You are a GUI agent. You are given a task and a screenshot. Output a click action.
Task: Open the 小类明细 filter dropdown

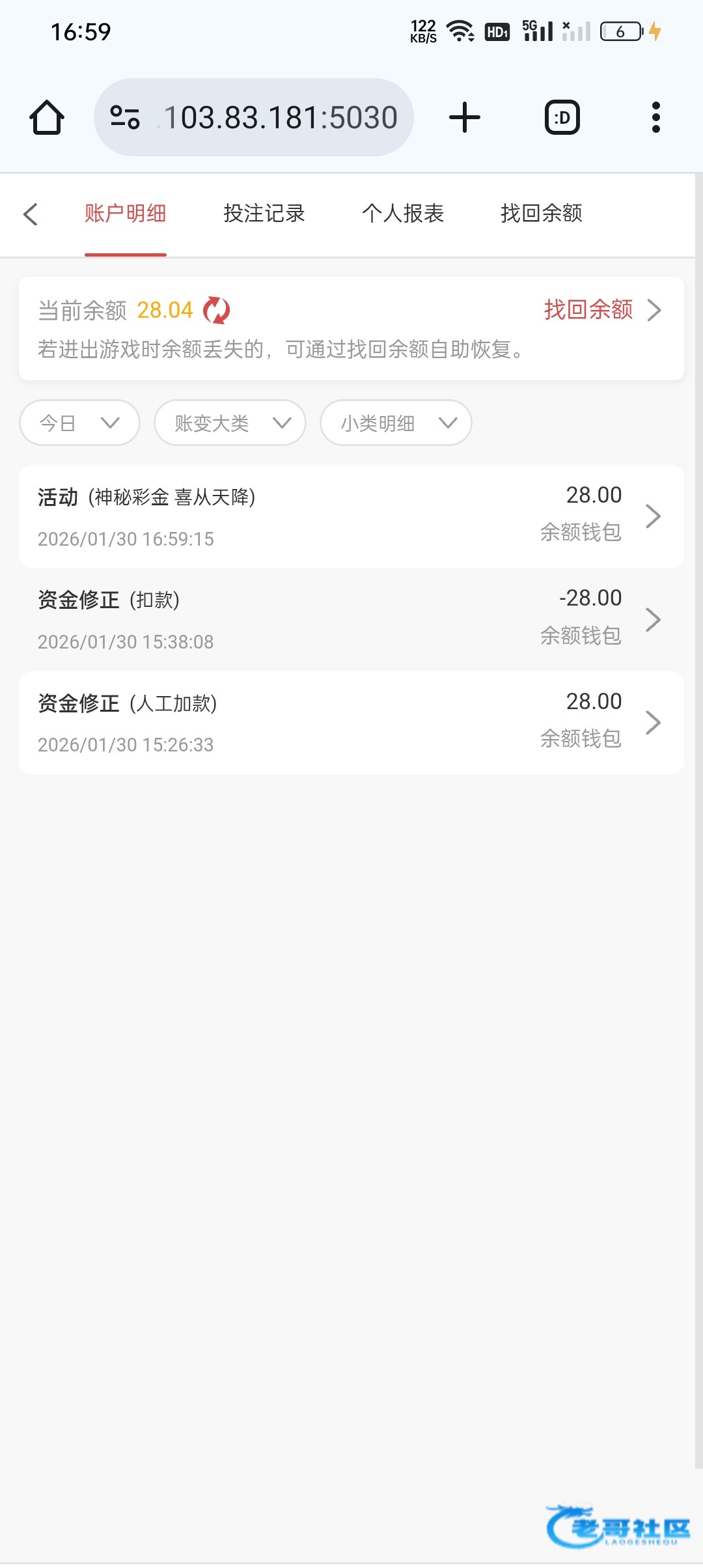click(396, 423)
